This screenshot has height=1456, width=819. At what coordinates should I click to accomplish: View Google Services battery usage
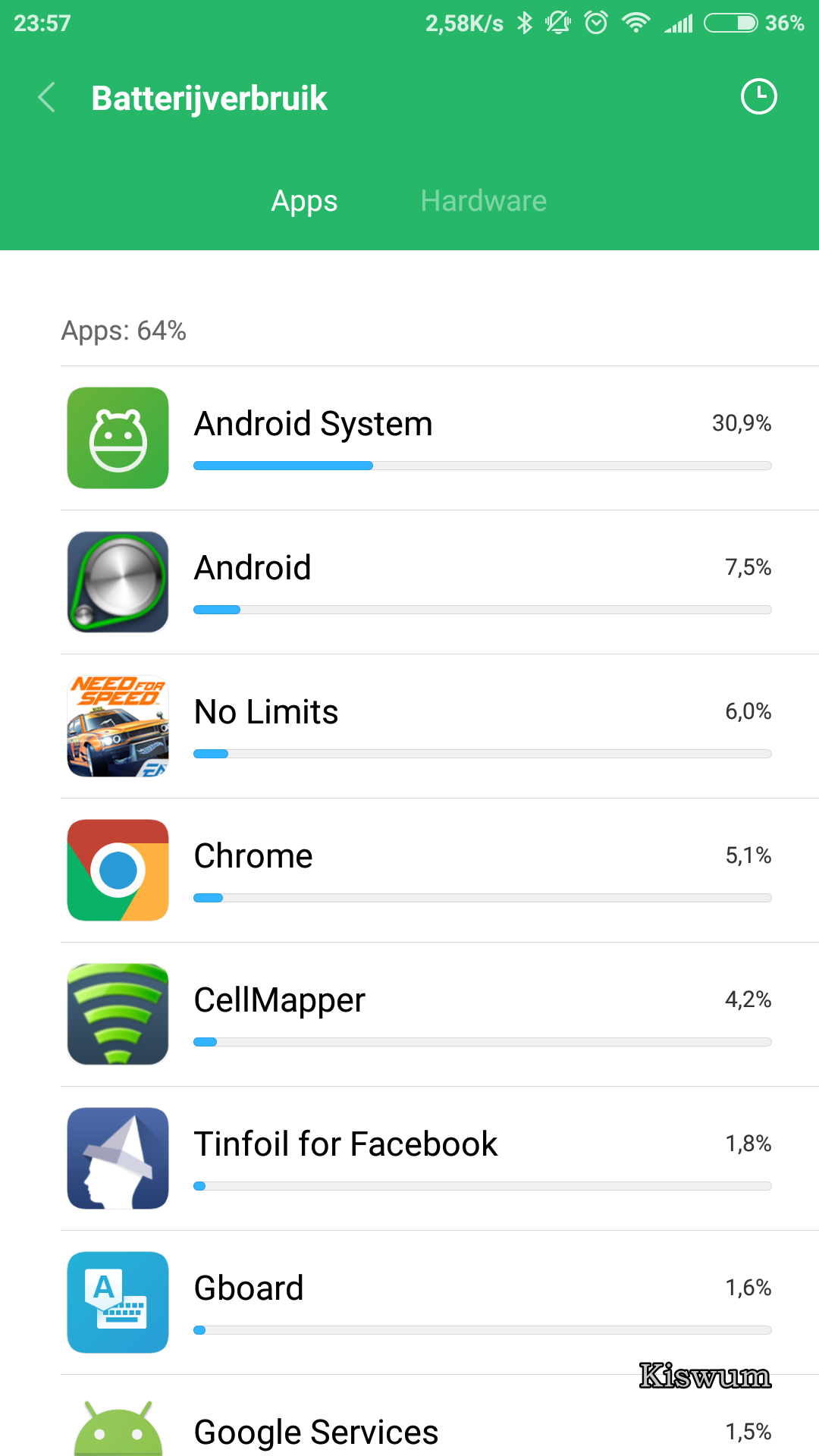[440, 1417]
